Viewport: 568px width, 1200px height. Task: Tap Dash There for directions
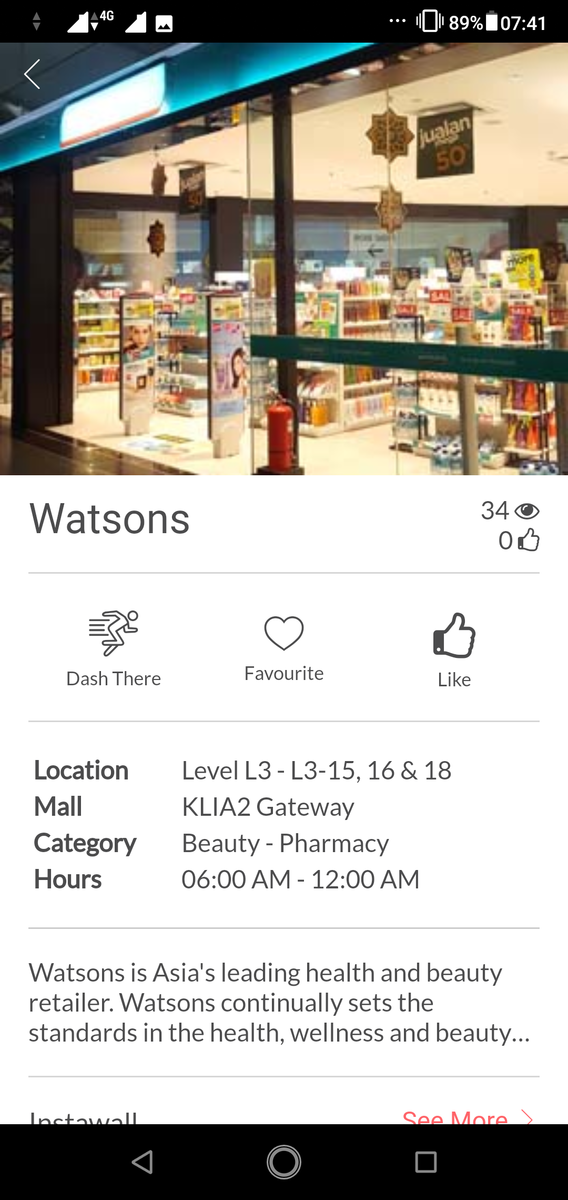[x=113, y=649]
